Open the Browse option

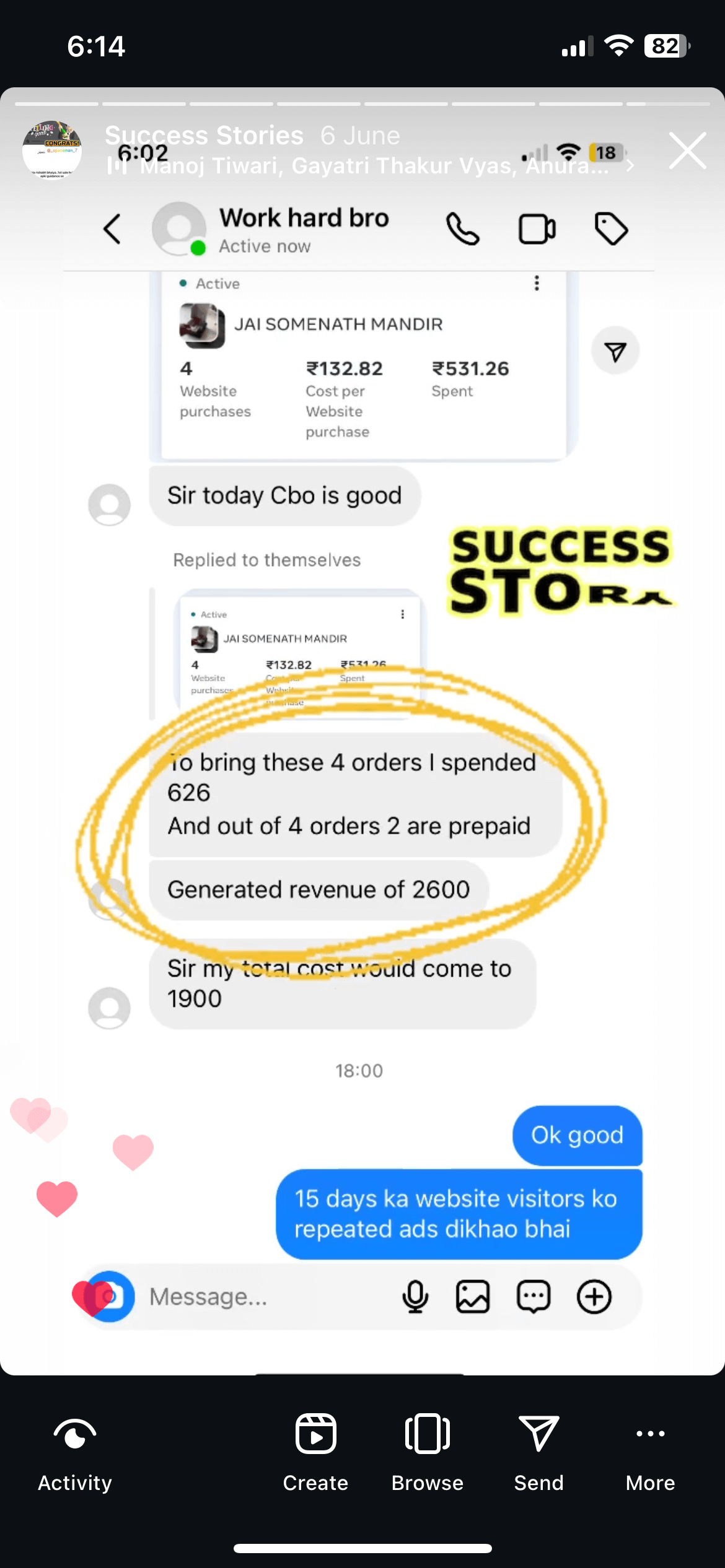point(427,1452)
